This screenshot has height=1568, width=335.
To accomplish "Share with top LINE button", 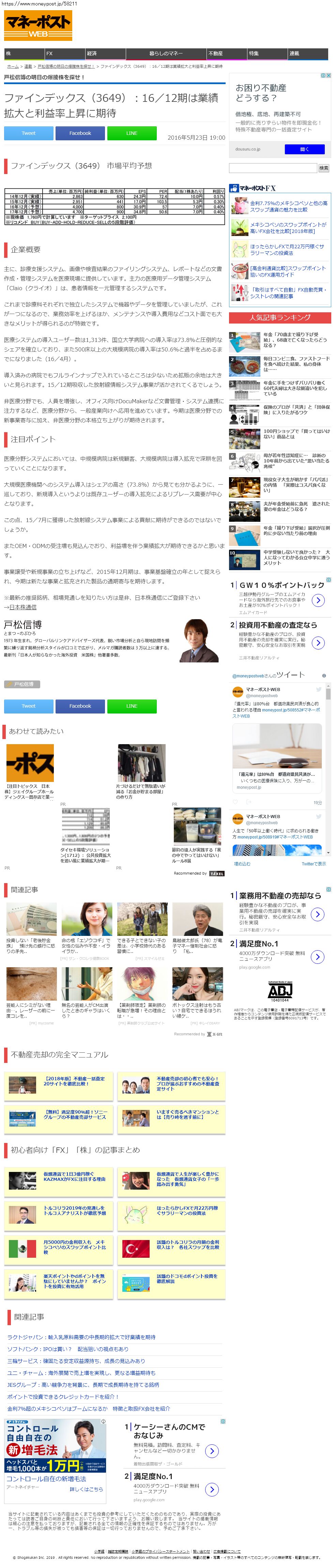I will [132, 133].
